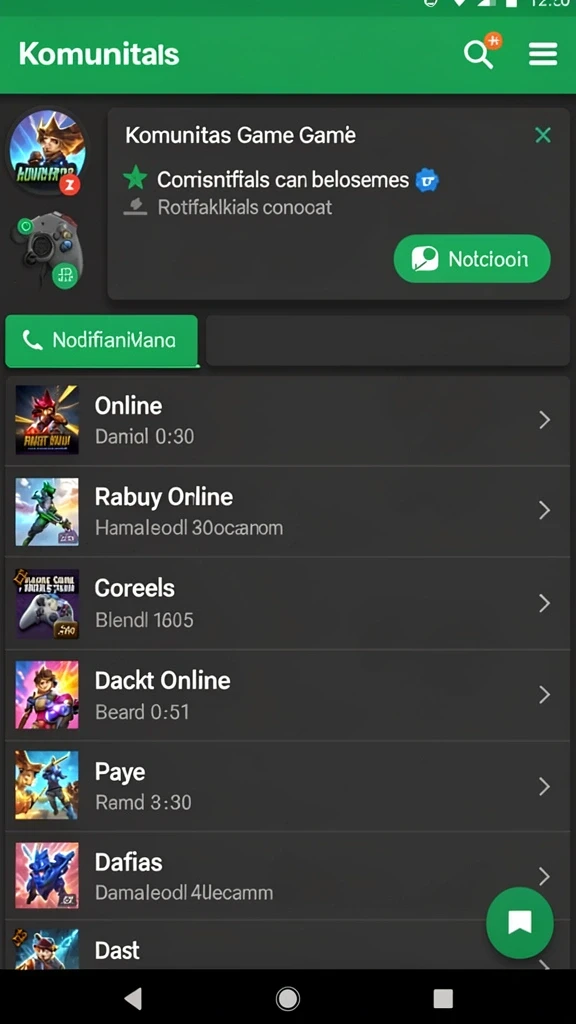This screenshot has width=576, height=1024.
Task: Switch to the empty tab beside NodifianiMana
Action: (x=387, y=340)
